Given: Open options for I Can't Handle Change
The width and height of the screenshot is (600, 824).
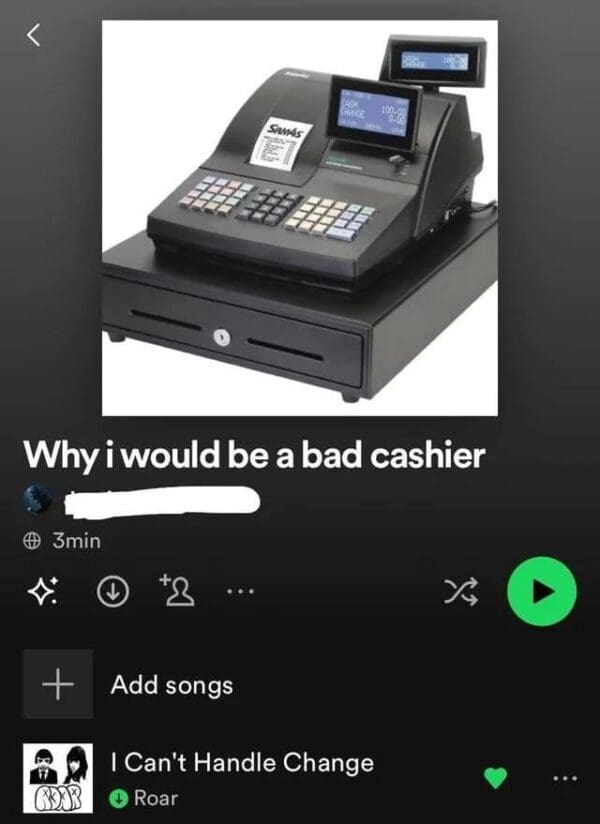Looking at the screenshot, I should click(x=566, y=777).
